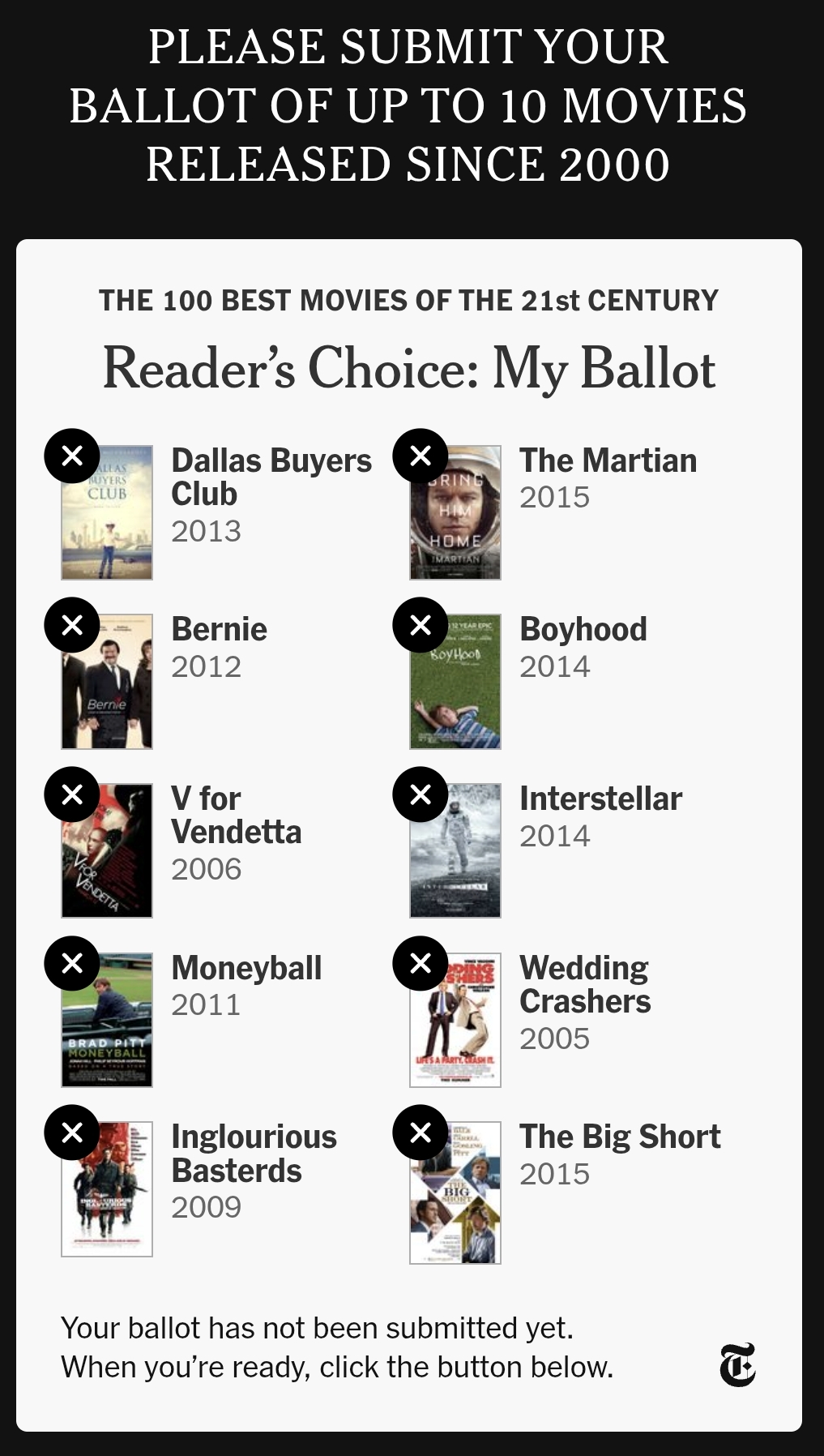Delete Moneyball from the ballot

click(72, 963)
